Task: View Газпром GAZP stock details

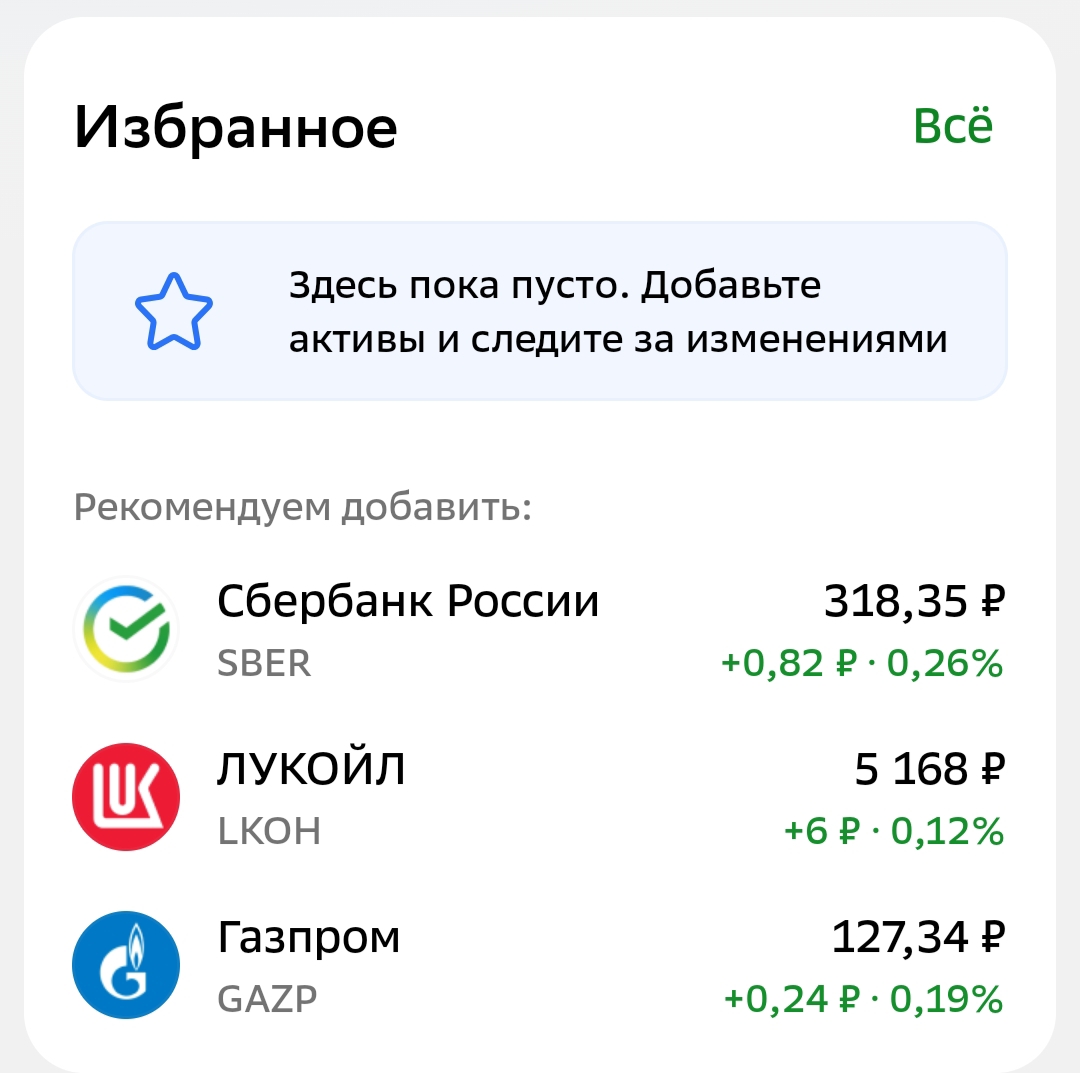Action: [x=538, y=966]
